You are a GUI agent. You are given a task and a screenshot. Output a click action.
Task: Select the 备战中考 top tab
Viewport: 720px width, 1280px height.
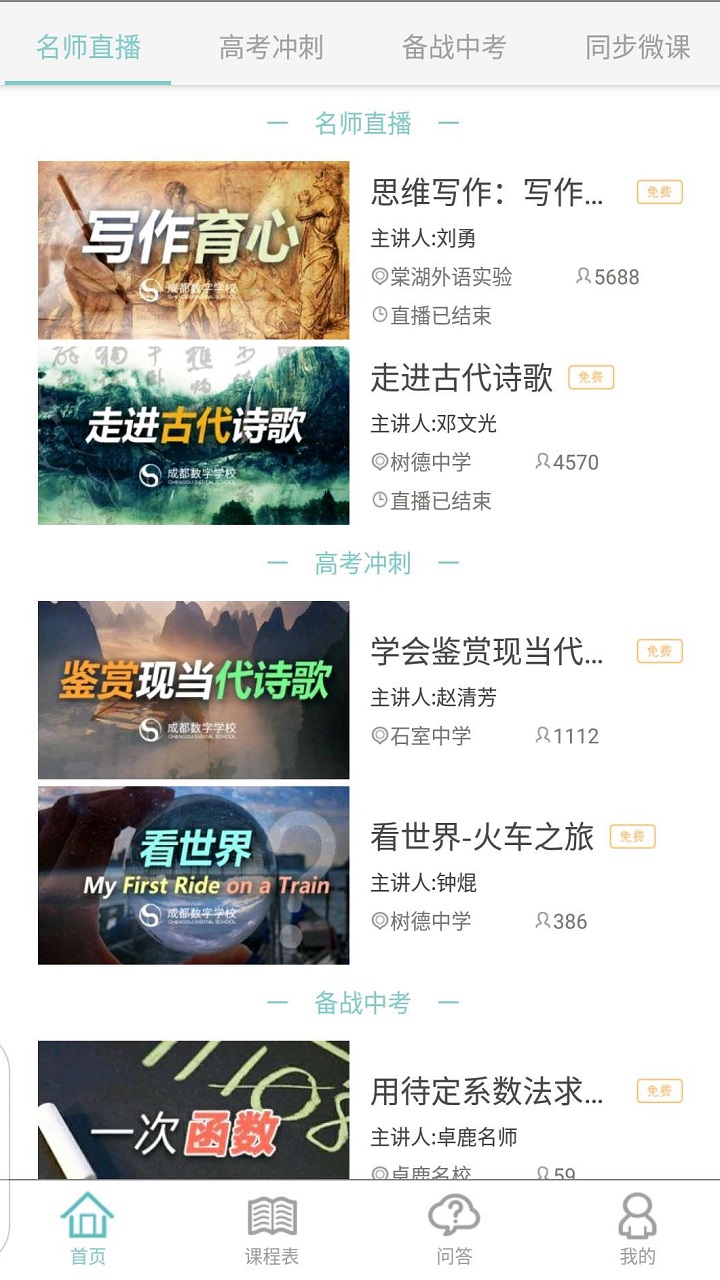click(x=454, y=47)
